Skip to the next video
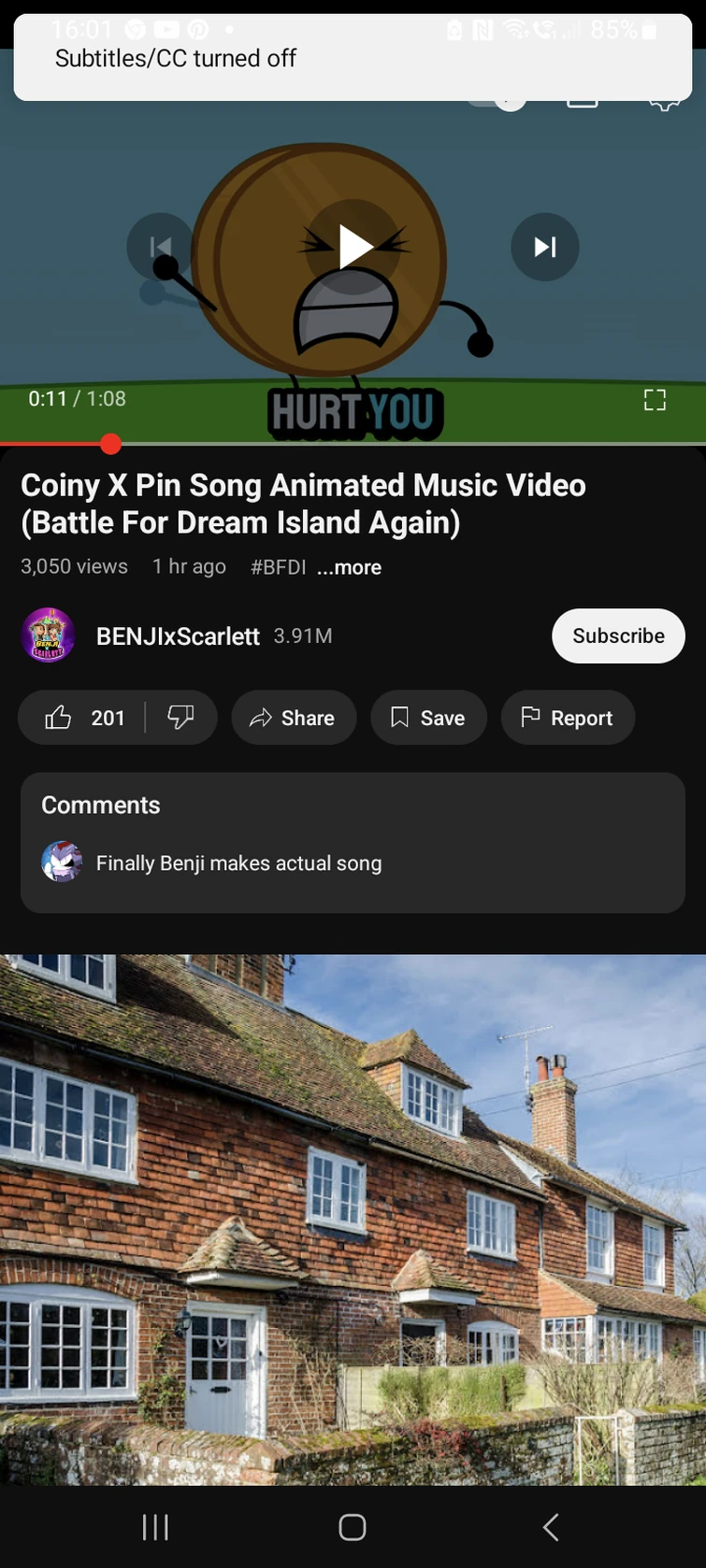 click(544, 248)
